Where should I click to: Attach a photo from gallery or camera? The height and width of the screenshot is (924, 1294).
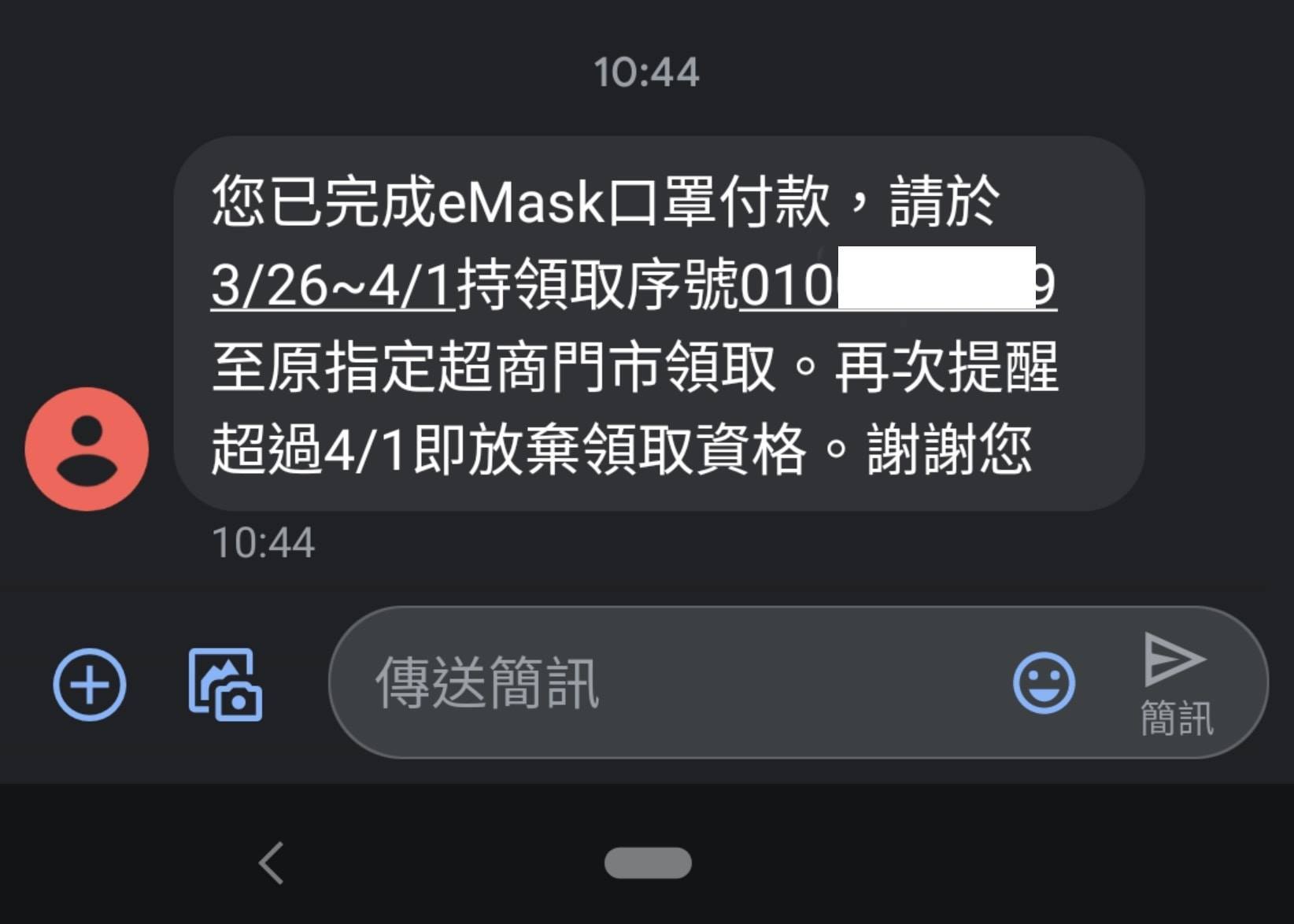(225, 684)
